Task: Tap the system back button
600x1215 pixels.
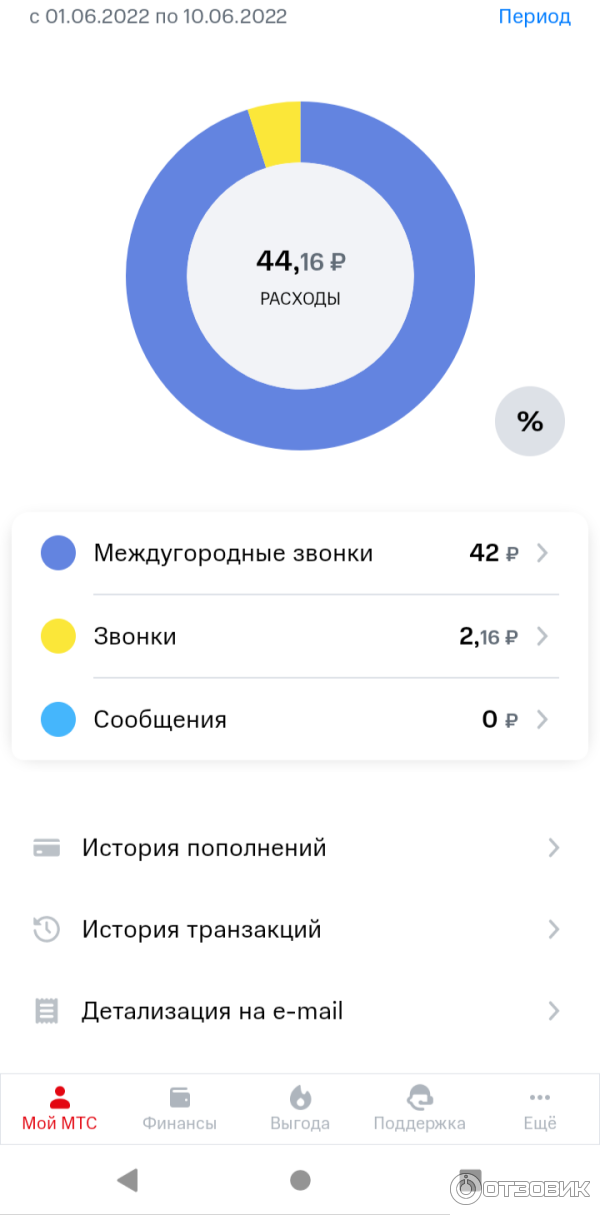Action: click(127, 1180)
